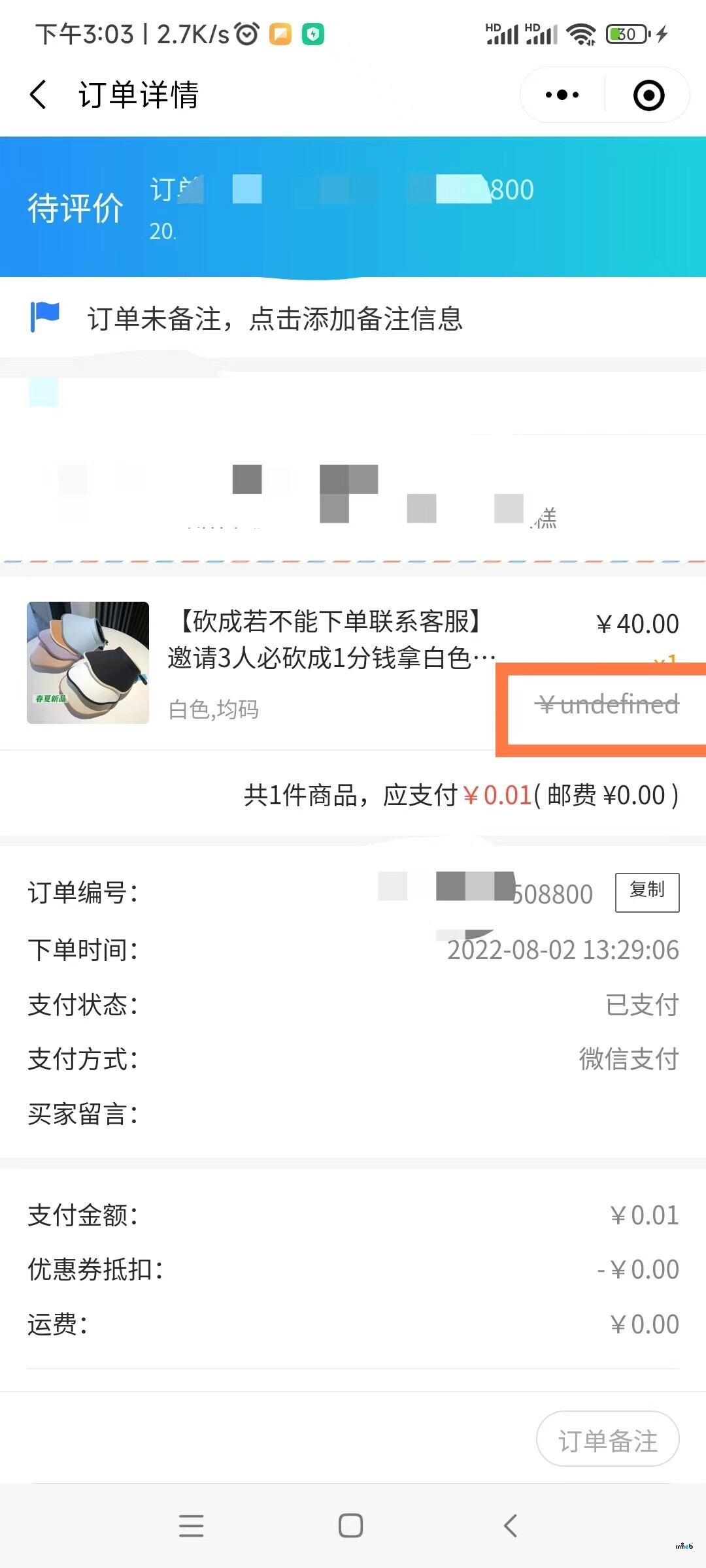This screenshot has height=1568, width=706.
Task: Open the product thumbnail image
Action: click(x=88, y=662)
